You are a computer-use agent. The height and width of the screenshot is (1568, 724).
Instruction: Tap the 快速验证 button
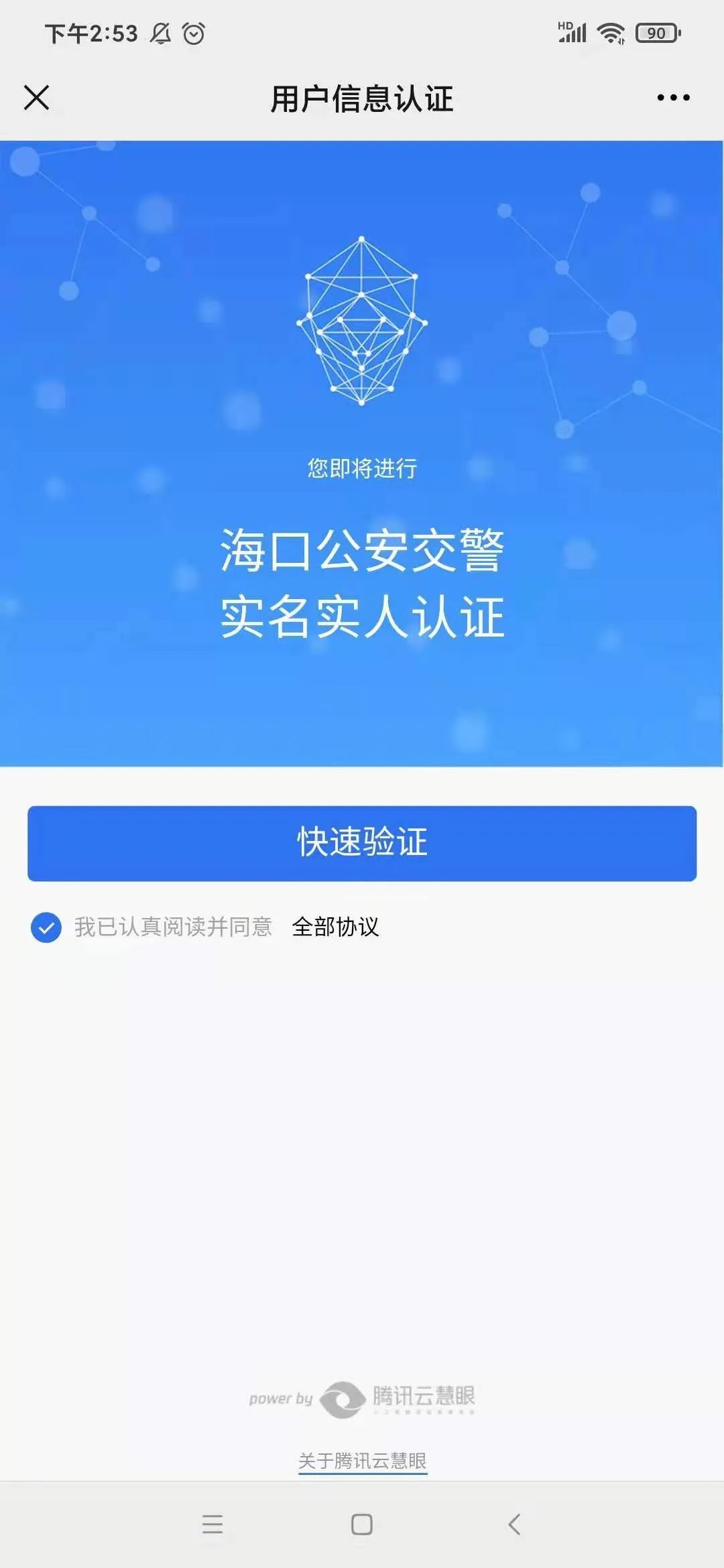tap(362, 843)
